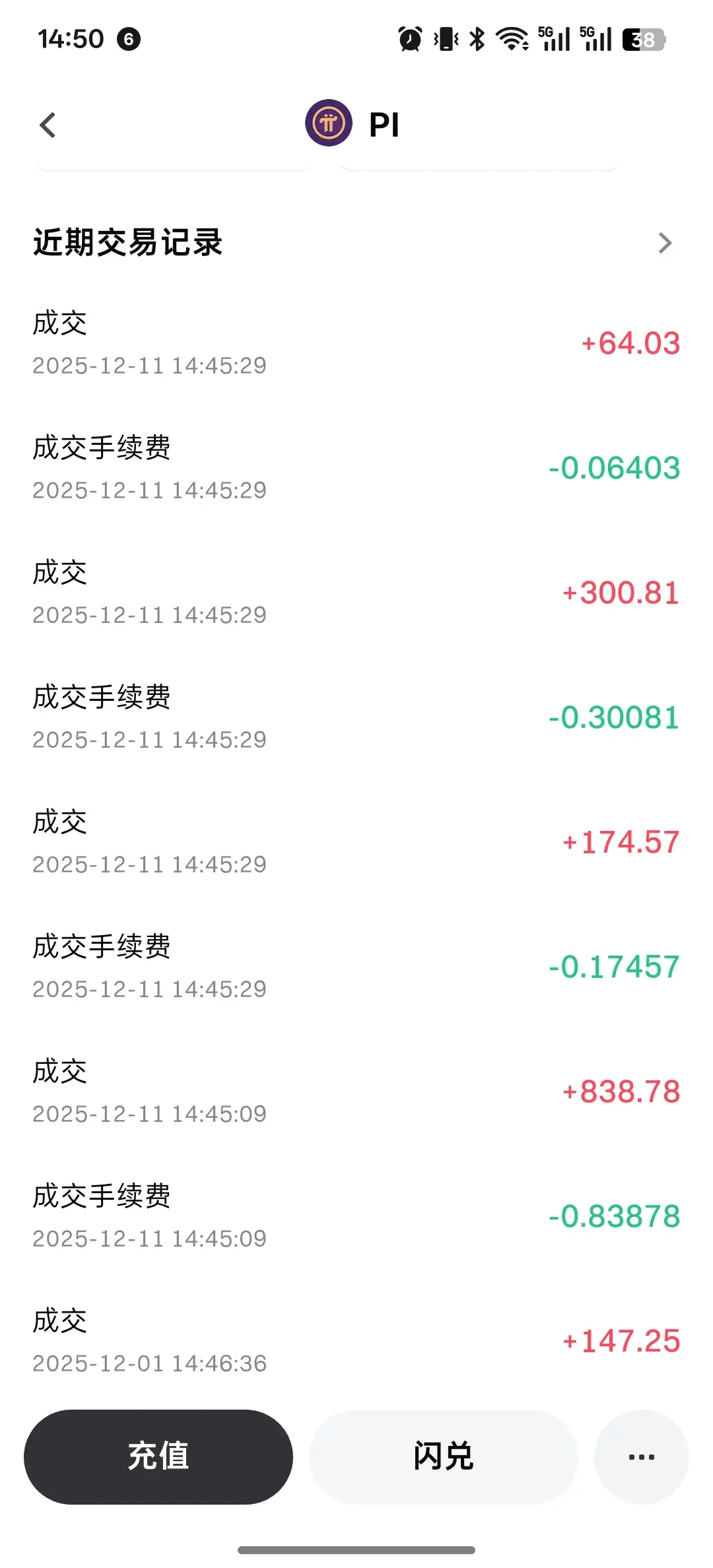Open 闪兑 flash convert
The width and height of the screenshot is (713, 1568).
click(444, 1456)
